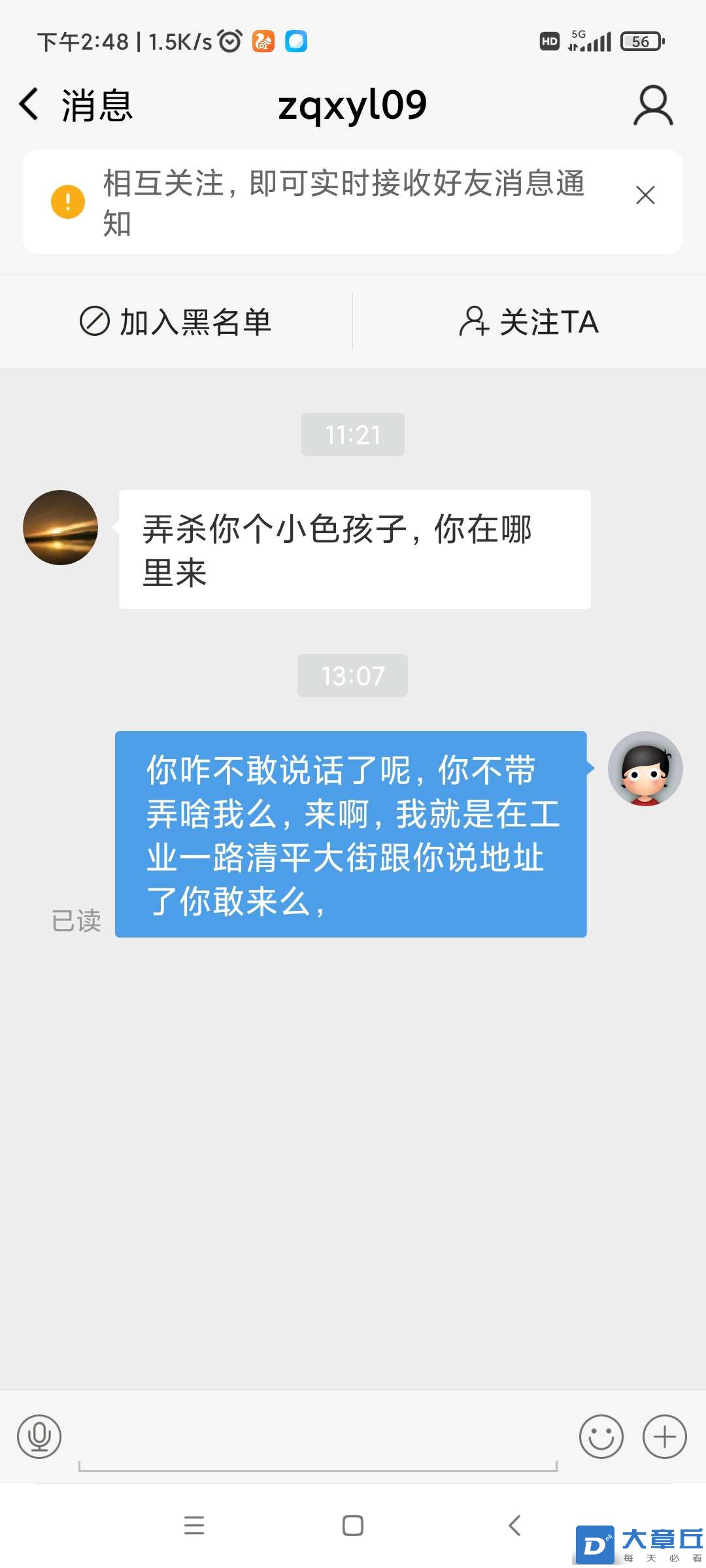Open my own cartoon avatar
Image resolution: width=706 pixels, height=1568 pixels.
point(645,768)
